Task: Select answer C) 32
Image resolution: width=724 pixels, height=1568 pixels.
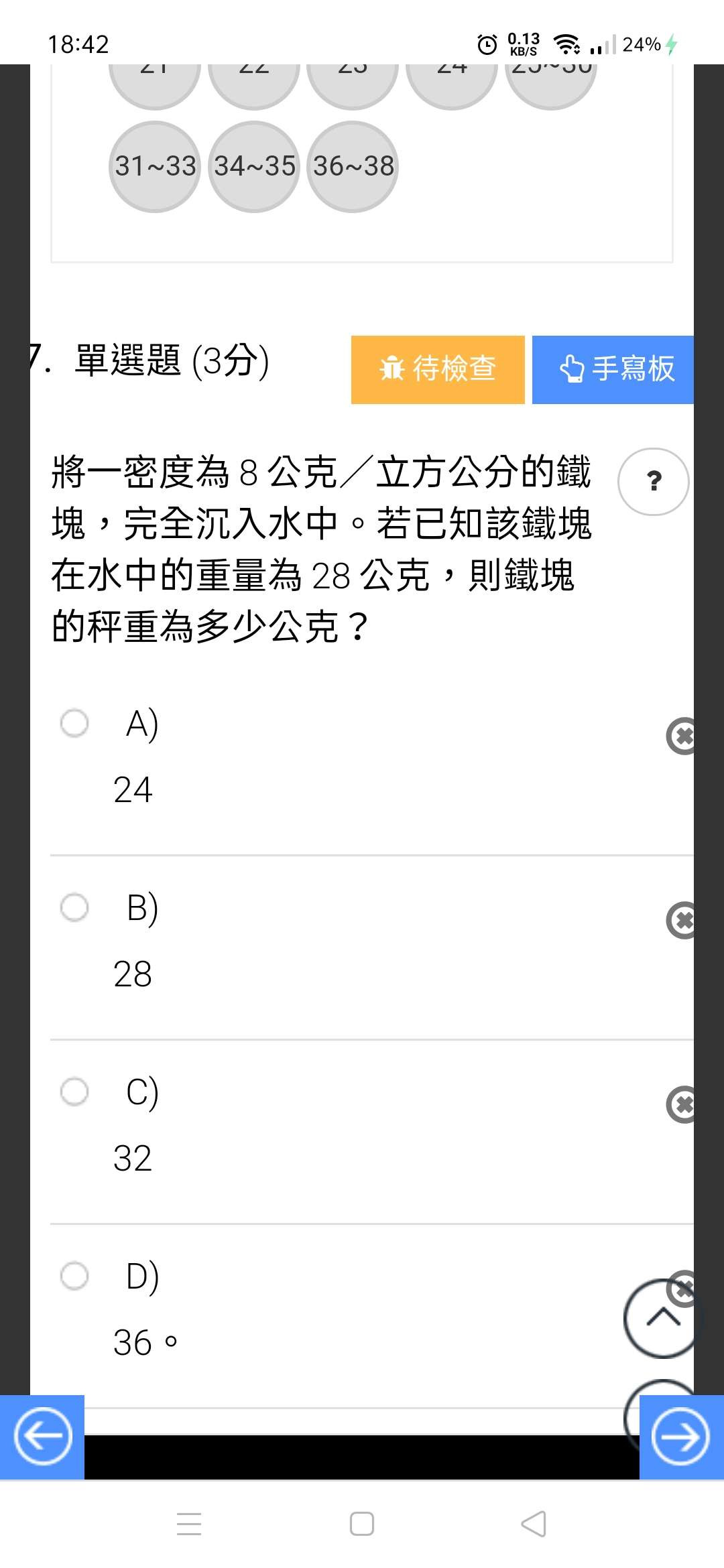Action: [x=74, y=1092]
